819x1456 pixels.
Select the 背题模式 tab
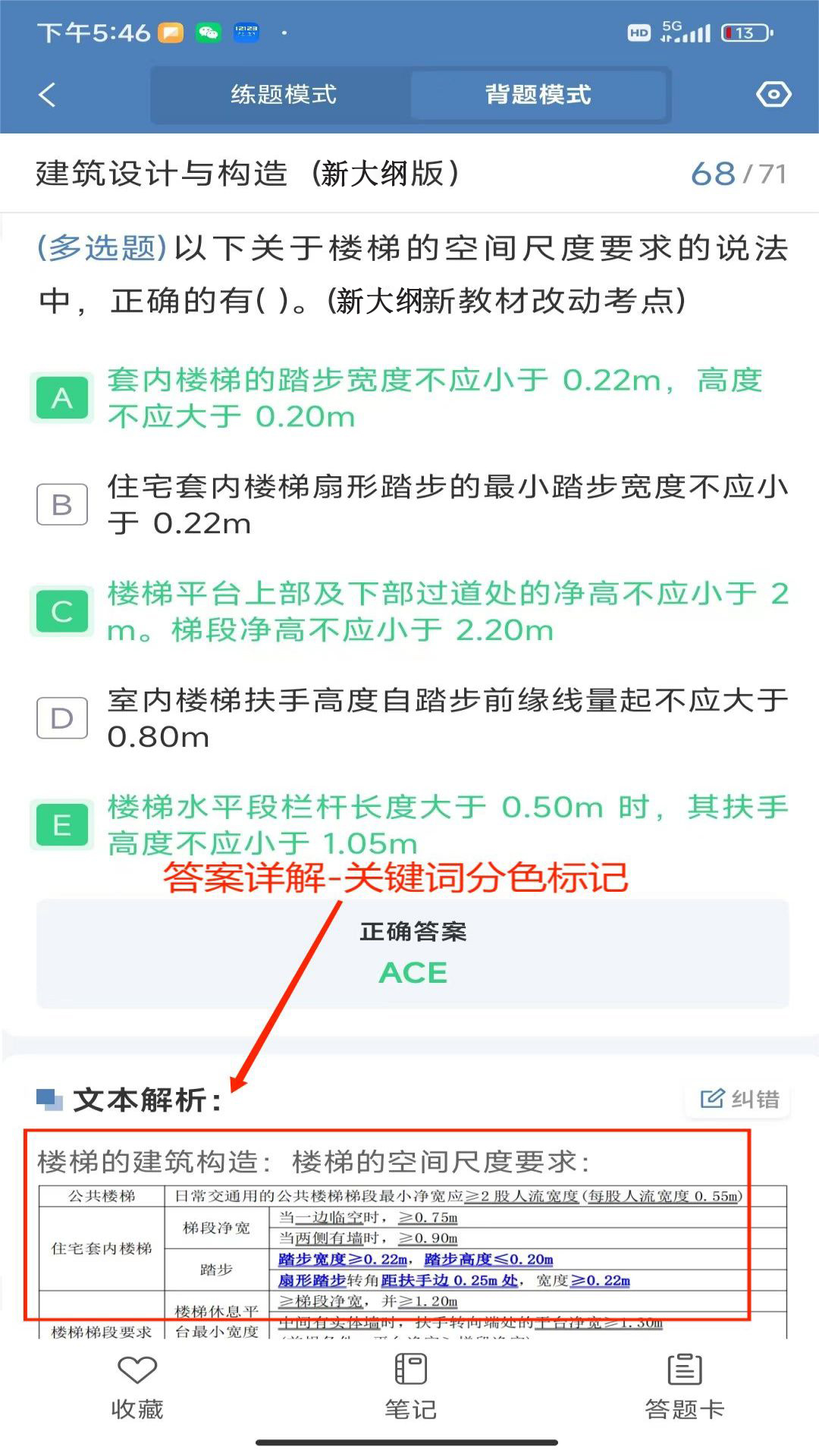pyautogui.click(x=538, y=95)
